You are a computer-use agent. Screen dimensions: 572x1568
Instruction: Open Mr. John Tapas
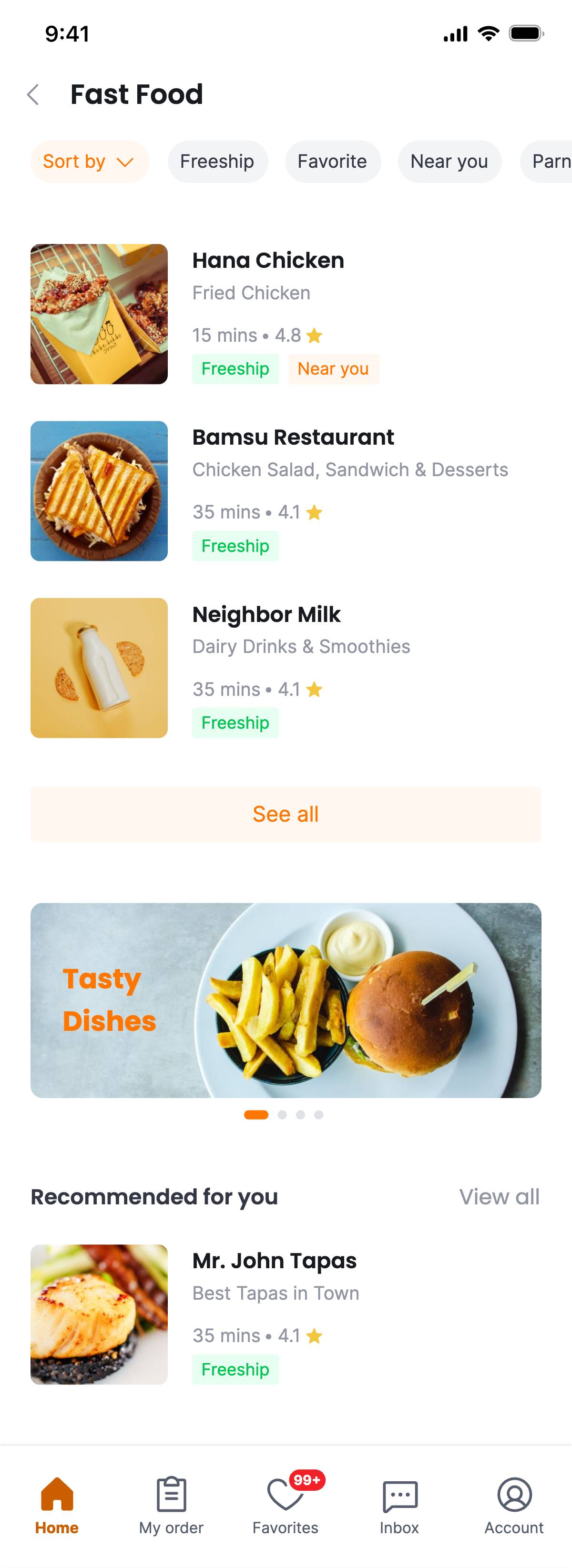click(274, 1261)
